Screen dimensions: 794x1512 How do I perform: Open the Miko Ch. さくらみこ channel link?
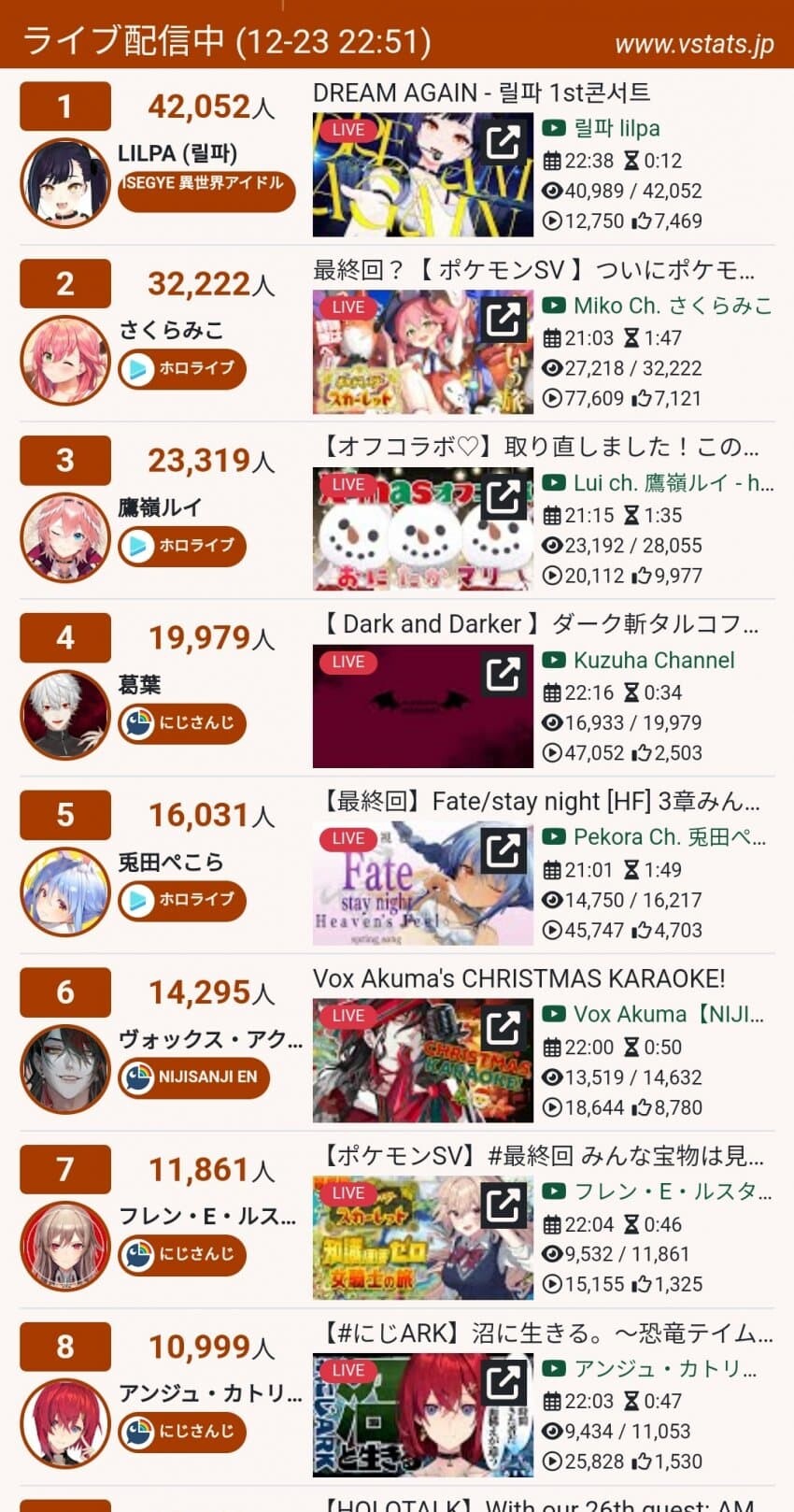click(673, 306)
